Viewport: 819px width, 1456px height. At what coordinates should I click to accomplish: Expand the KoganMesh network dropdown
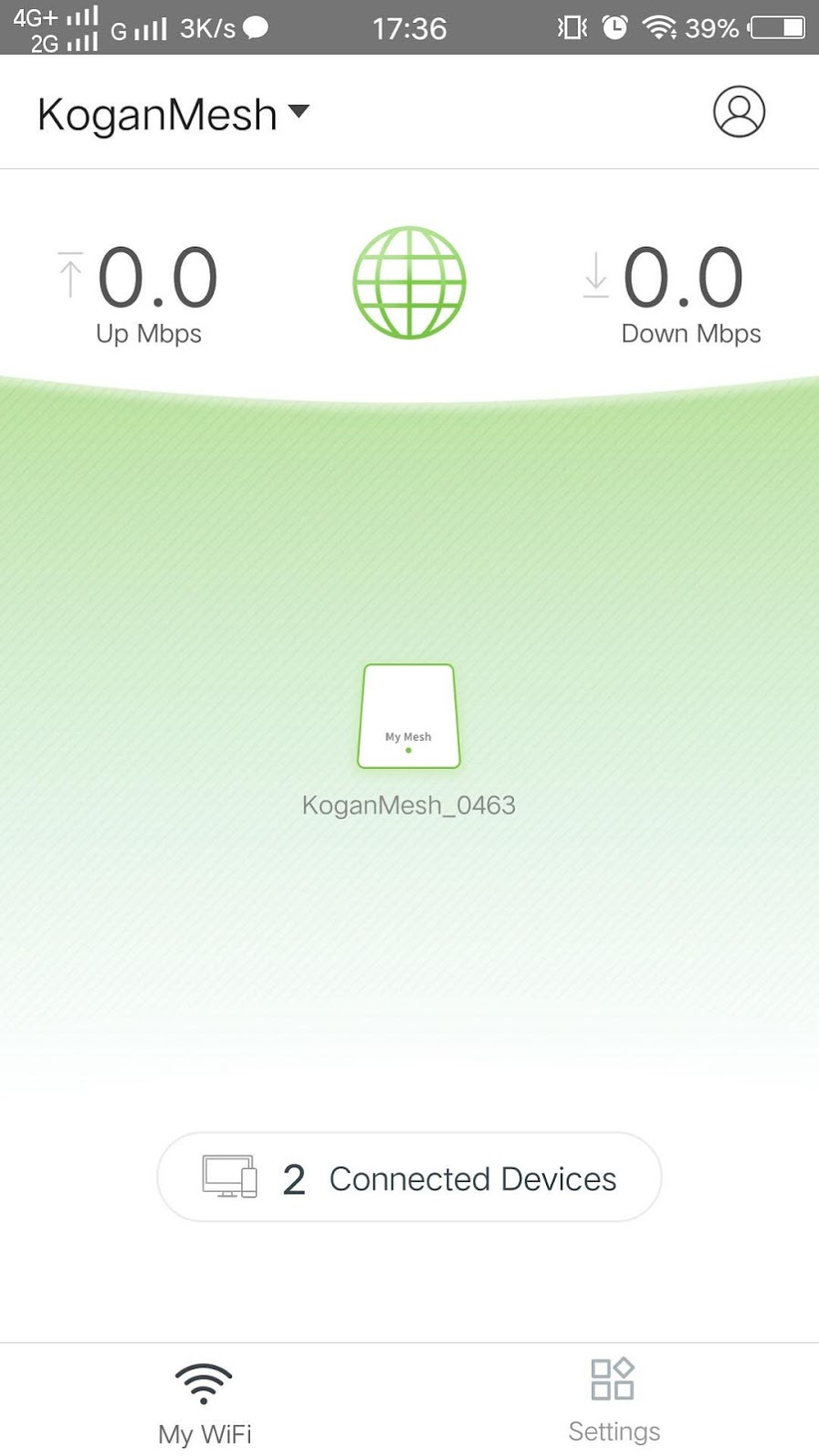coord(173,114)
